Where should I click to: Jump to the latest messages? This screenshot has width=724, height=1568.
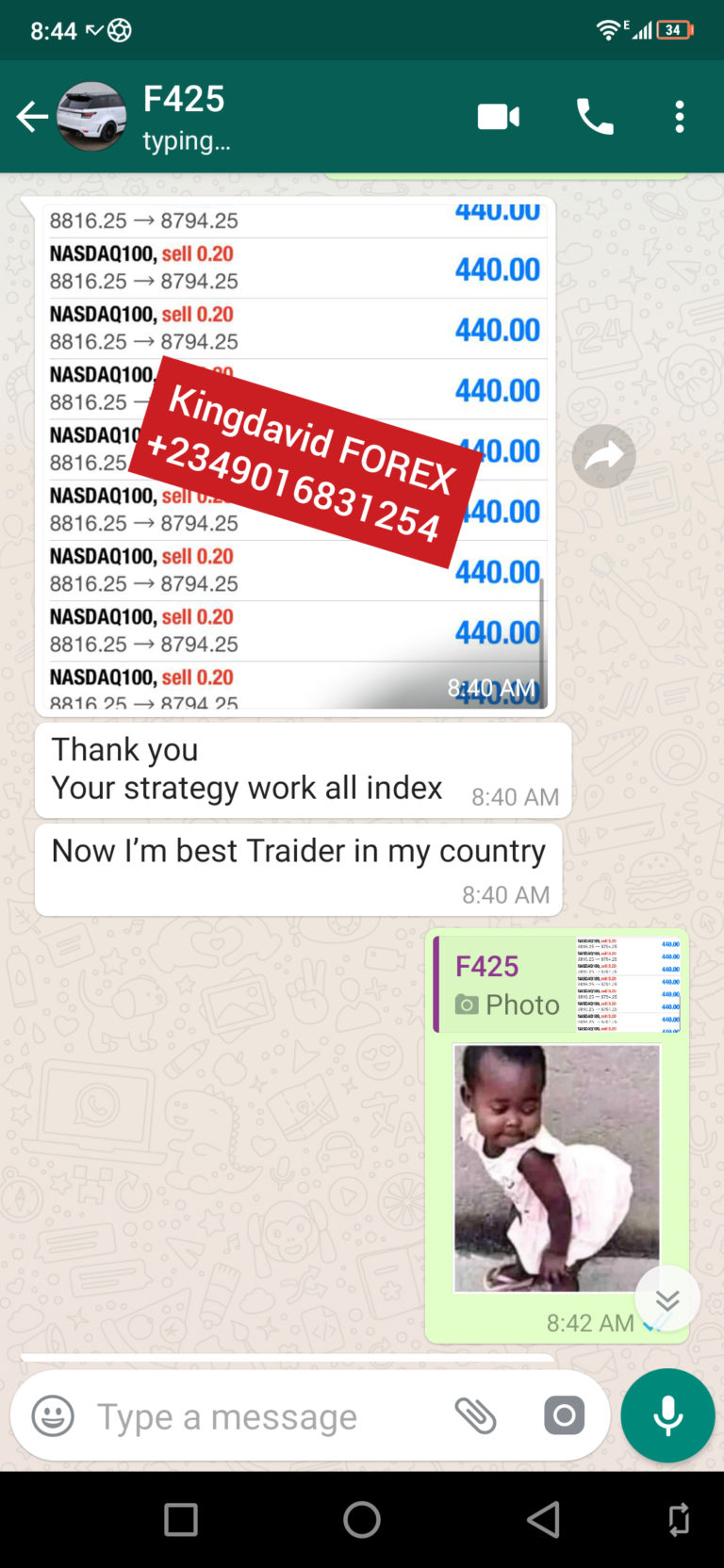point(667,1300)
